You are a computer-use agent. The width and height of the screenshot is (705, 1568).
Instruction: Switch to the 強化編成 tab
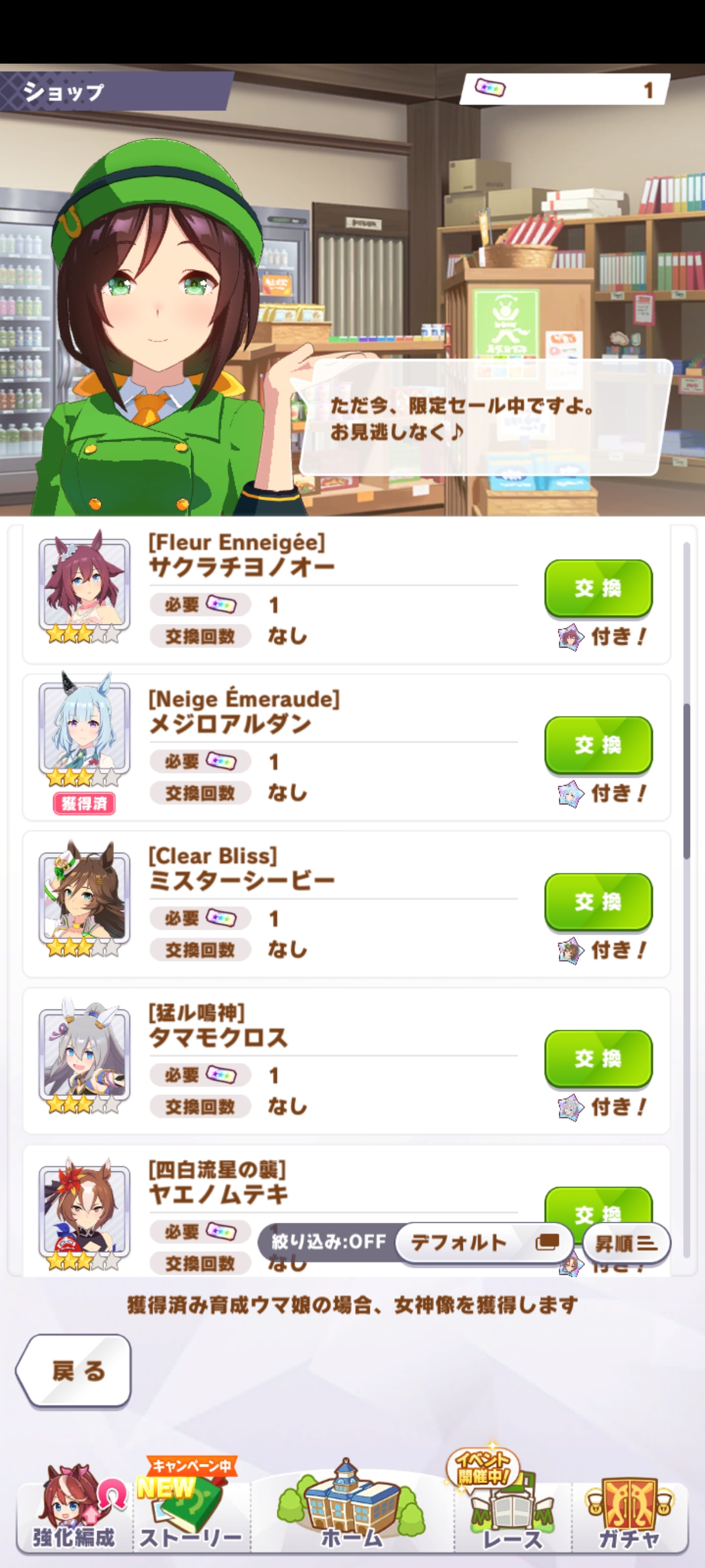tap(74, 1510)
